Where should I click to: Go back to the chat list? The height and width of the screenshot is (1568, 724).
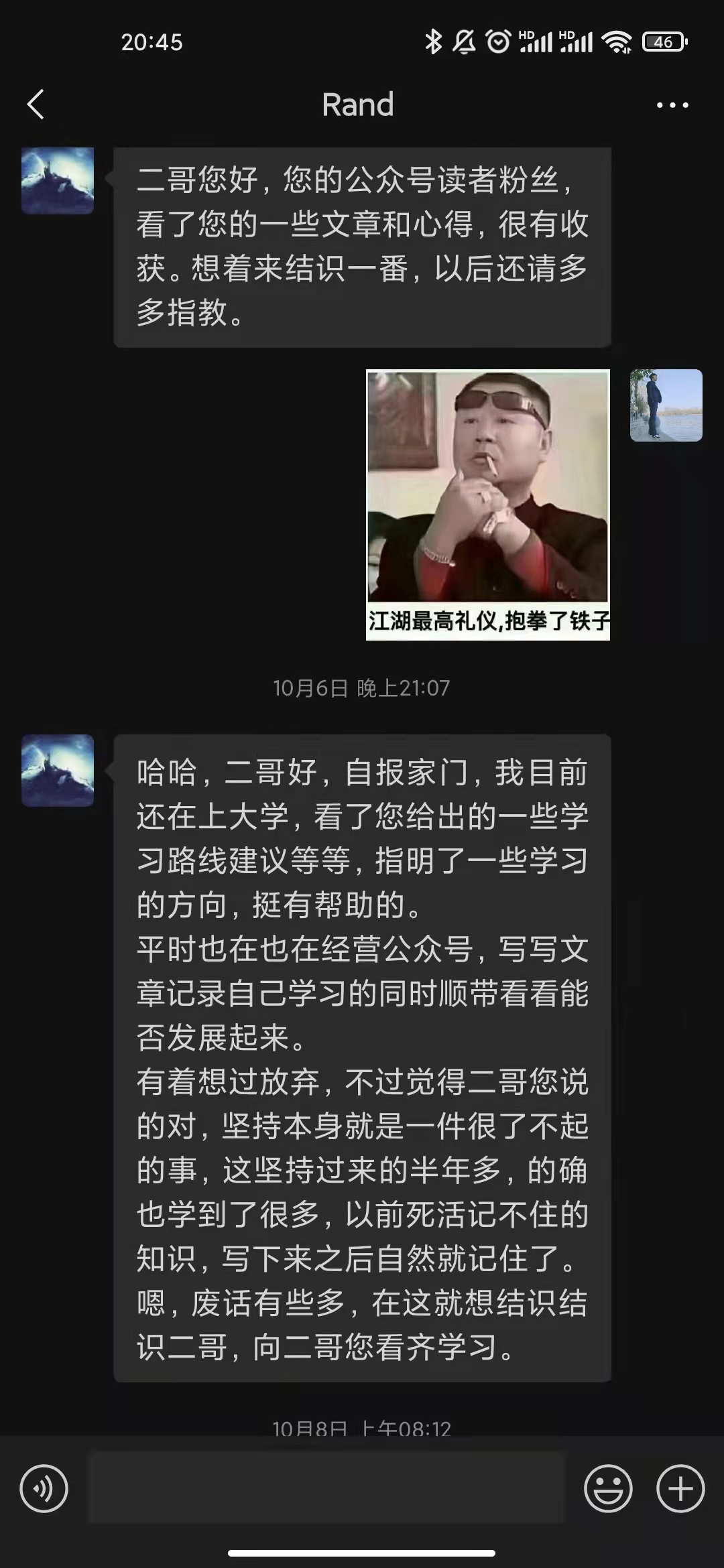click(x=36, y=105)
